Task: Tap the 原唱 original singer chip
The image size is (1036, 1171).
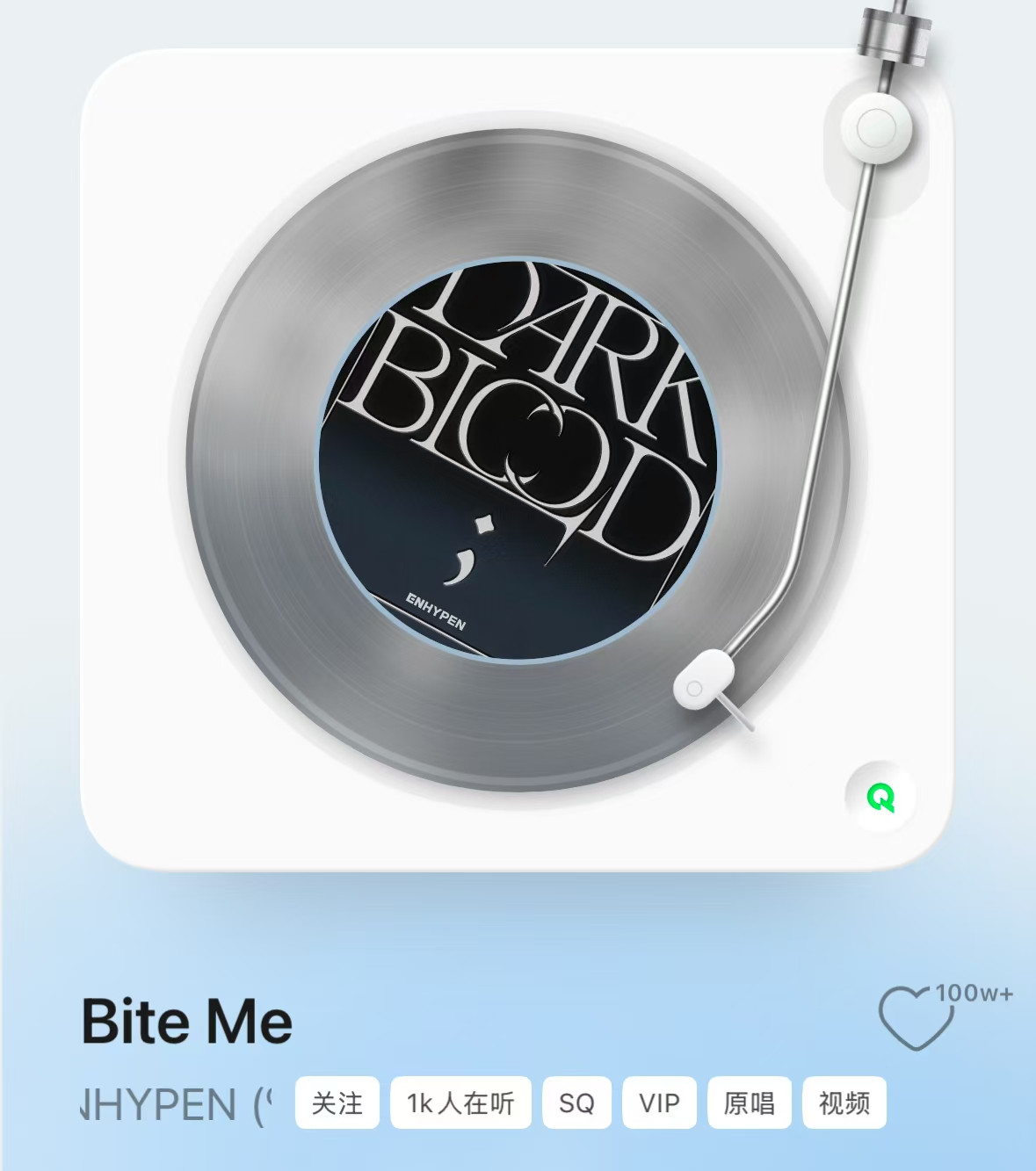Action: (x=750, y=1102)
